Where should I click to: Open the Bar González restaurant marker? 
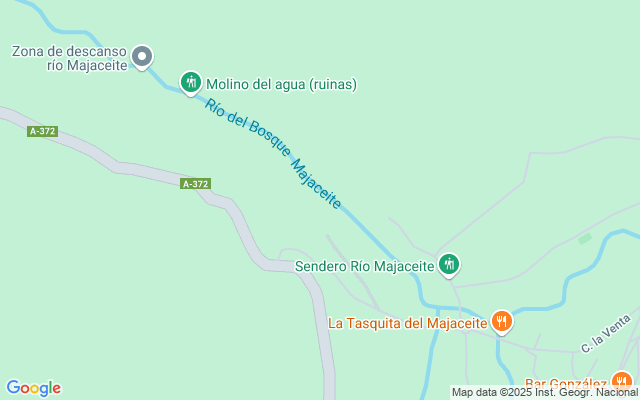[621, 382]
